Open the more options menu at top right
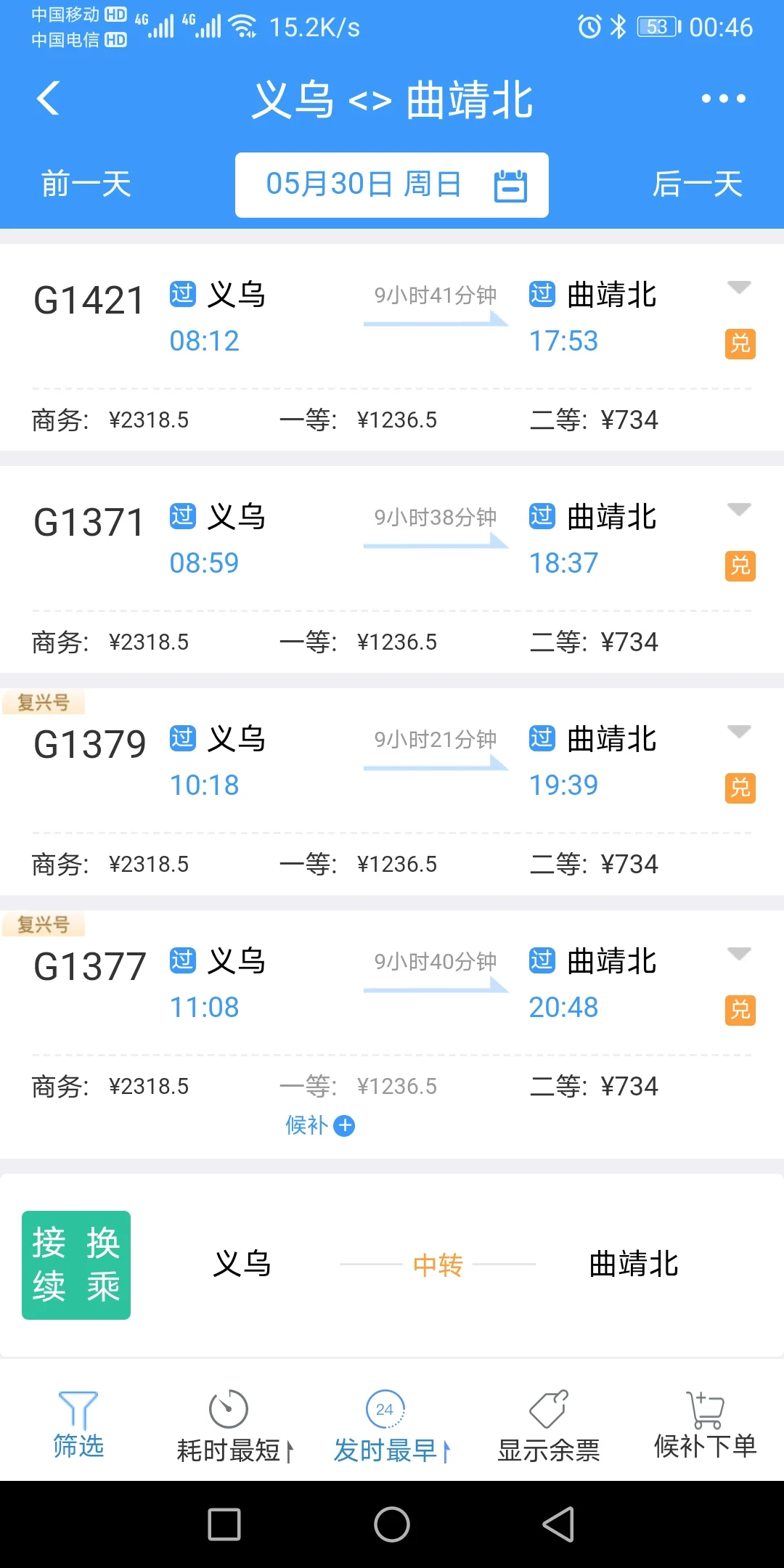784x1568 pixels. point(724,99)
